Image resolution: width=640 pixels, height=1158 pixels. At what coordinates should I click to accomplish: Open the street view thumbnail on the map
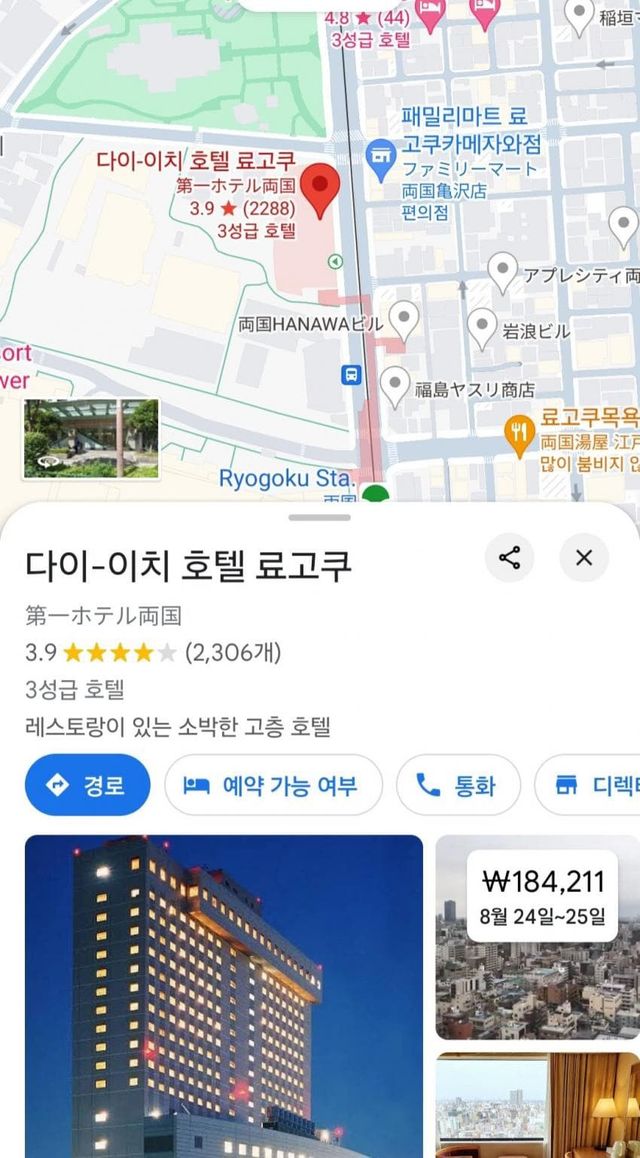[x=92, y=439]
